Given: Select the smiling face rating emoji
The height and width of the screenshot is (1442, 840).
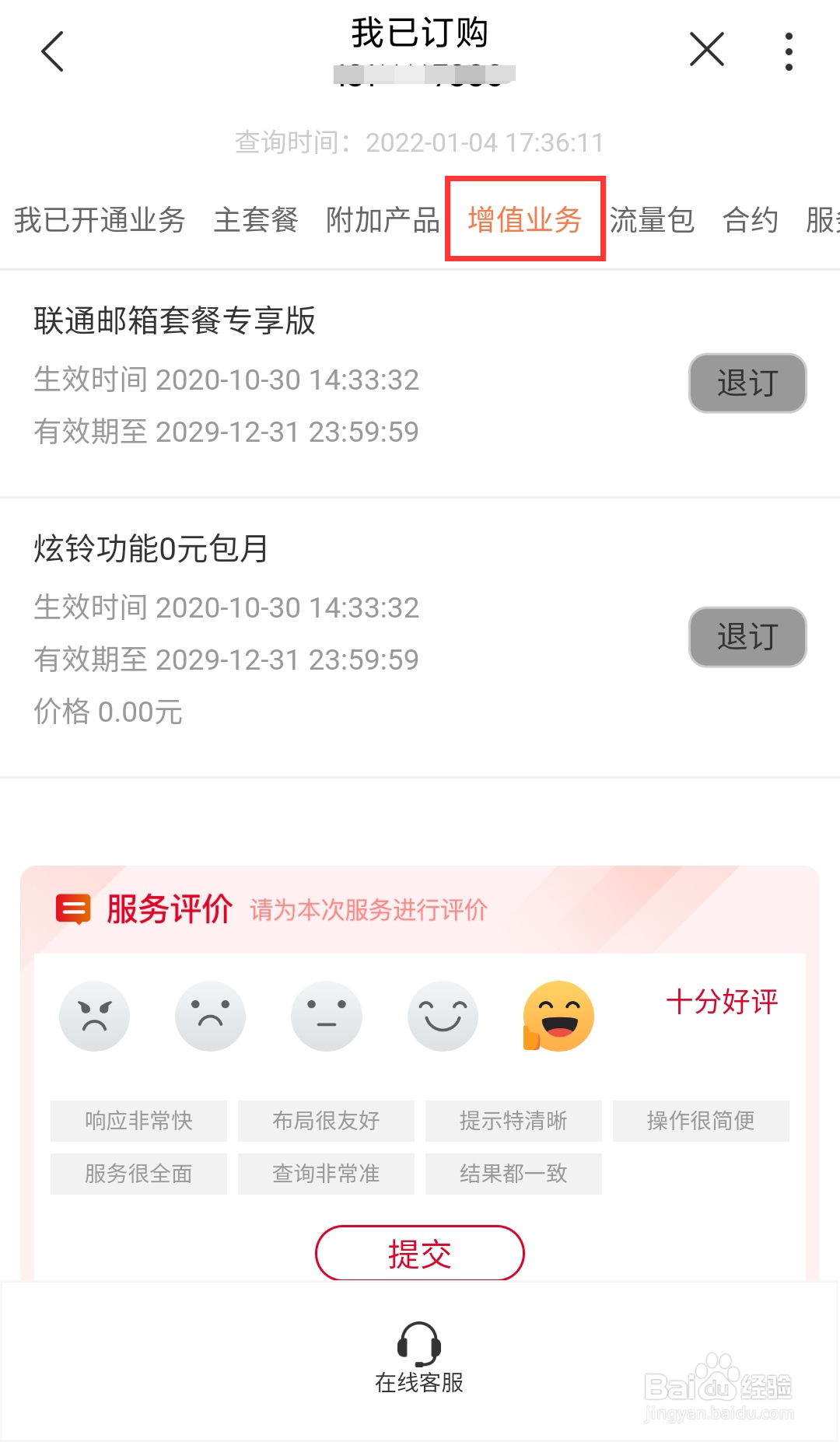Looking at the screenshot, I should [x=443, y=1015].
